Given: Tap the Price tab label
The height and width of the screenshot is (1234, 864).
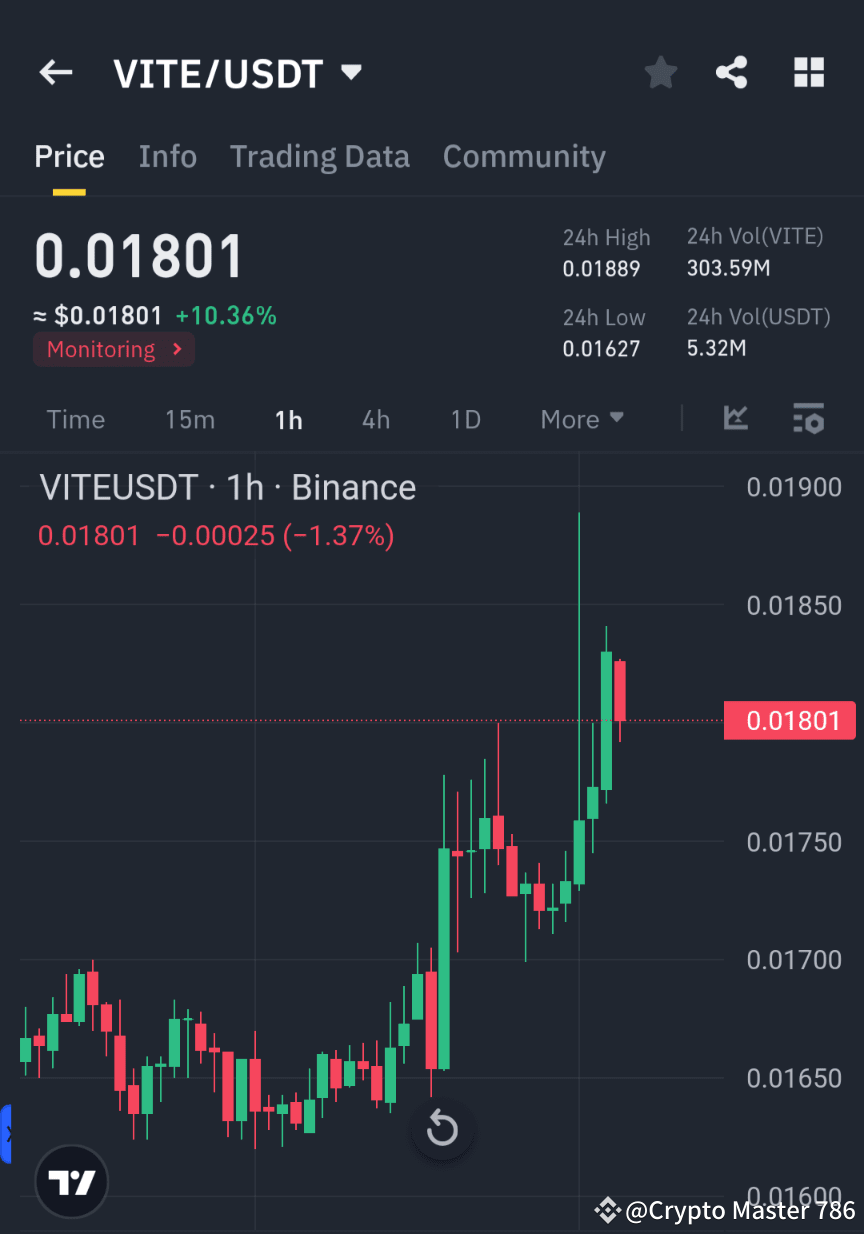Looking at the screenshot, I should point(69,156).
